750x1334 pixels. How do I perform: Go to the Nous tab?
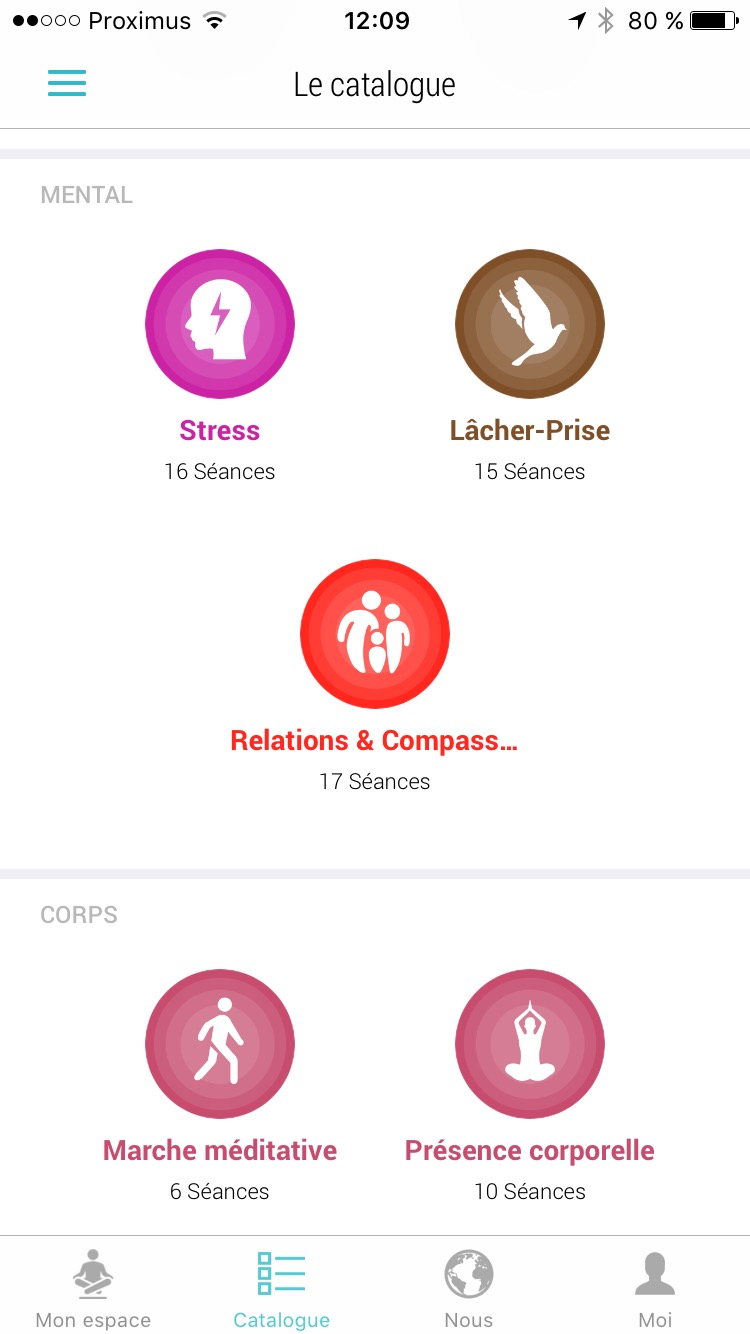pyautogui.click(x=469, y=1288)
